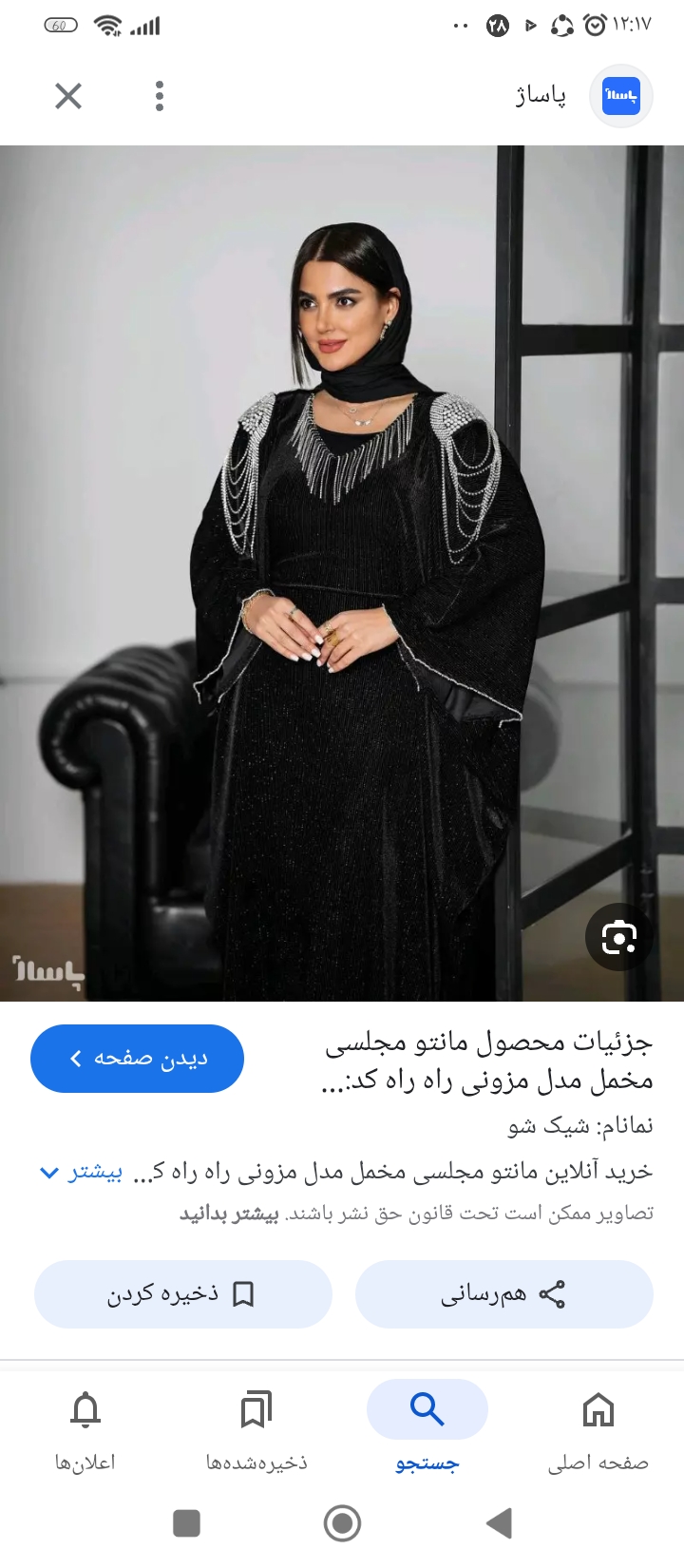This screenshot has height=1568, width=684.
Task: Open the three-dot overflow menu
Action: coord(160,96)
